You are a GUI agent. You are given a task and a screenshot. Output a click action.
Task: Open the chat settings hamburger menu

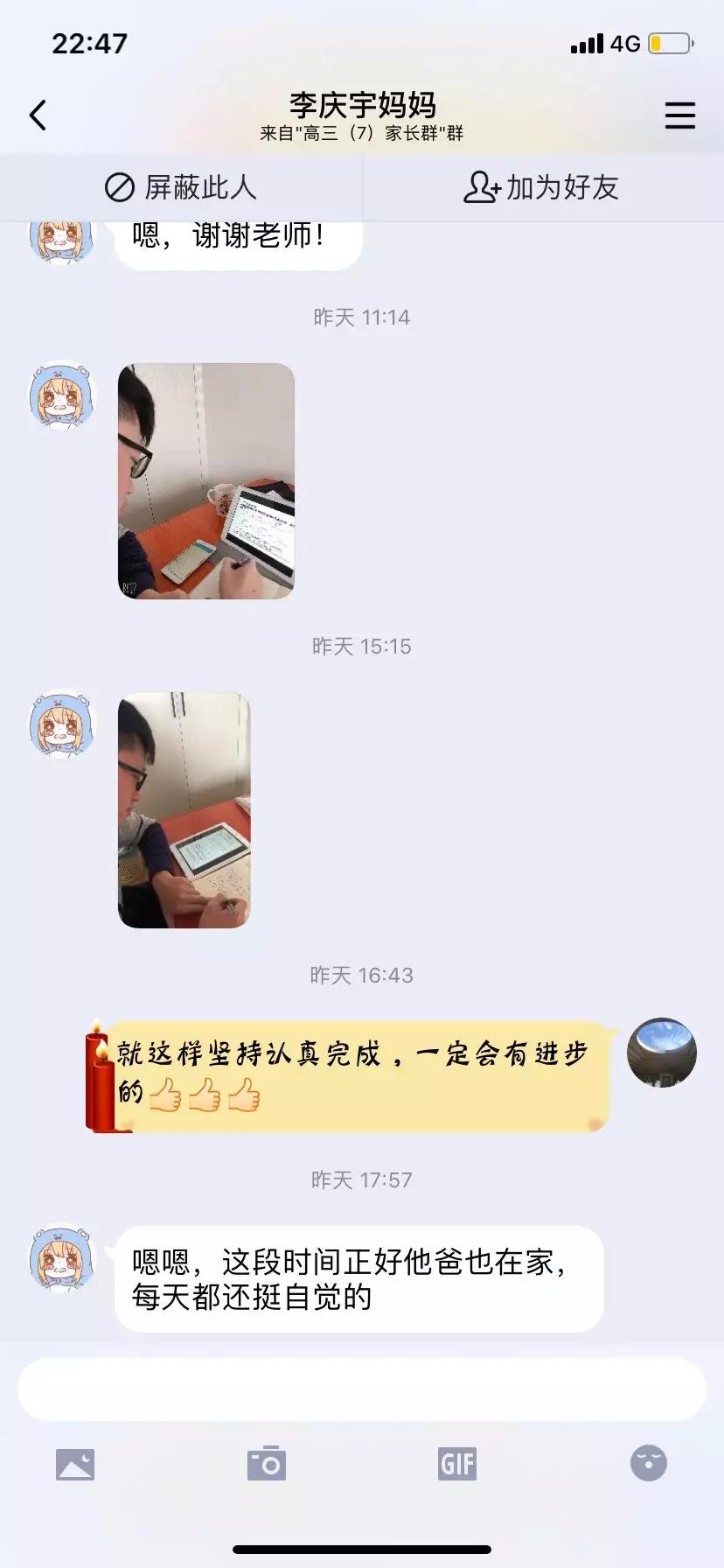(679, 115)
